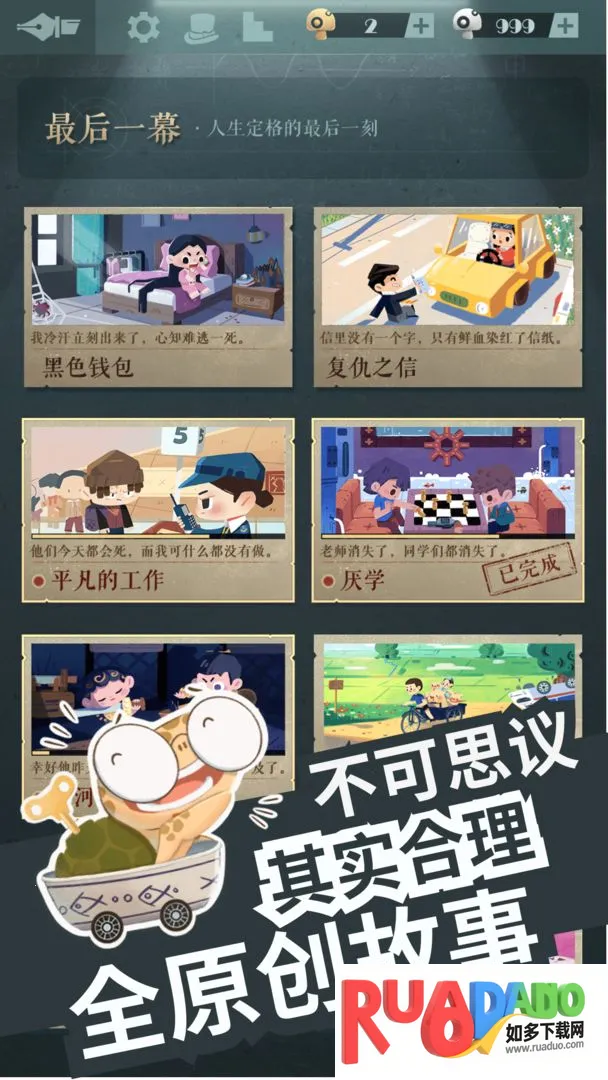Select the 复仇之信 story card
Viewport: 608px width, 1080px height.
pyautogui.click(x=446, y=297)
